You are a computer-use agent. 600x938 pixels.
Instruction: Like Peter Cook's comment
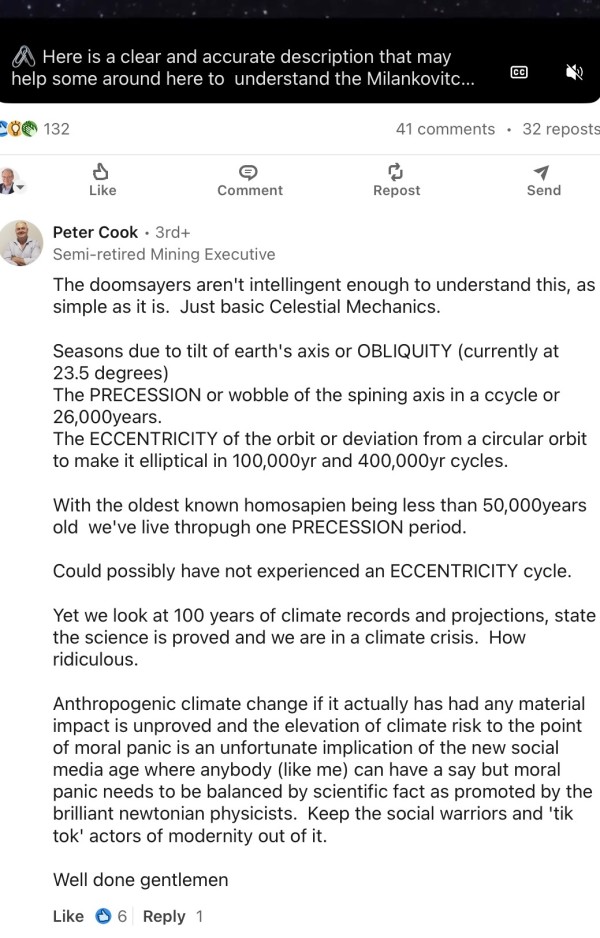pos(68,916)
